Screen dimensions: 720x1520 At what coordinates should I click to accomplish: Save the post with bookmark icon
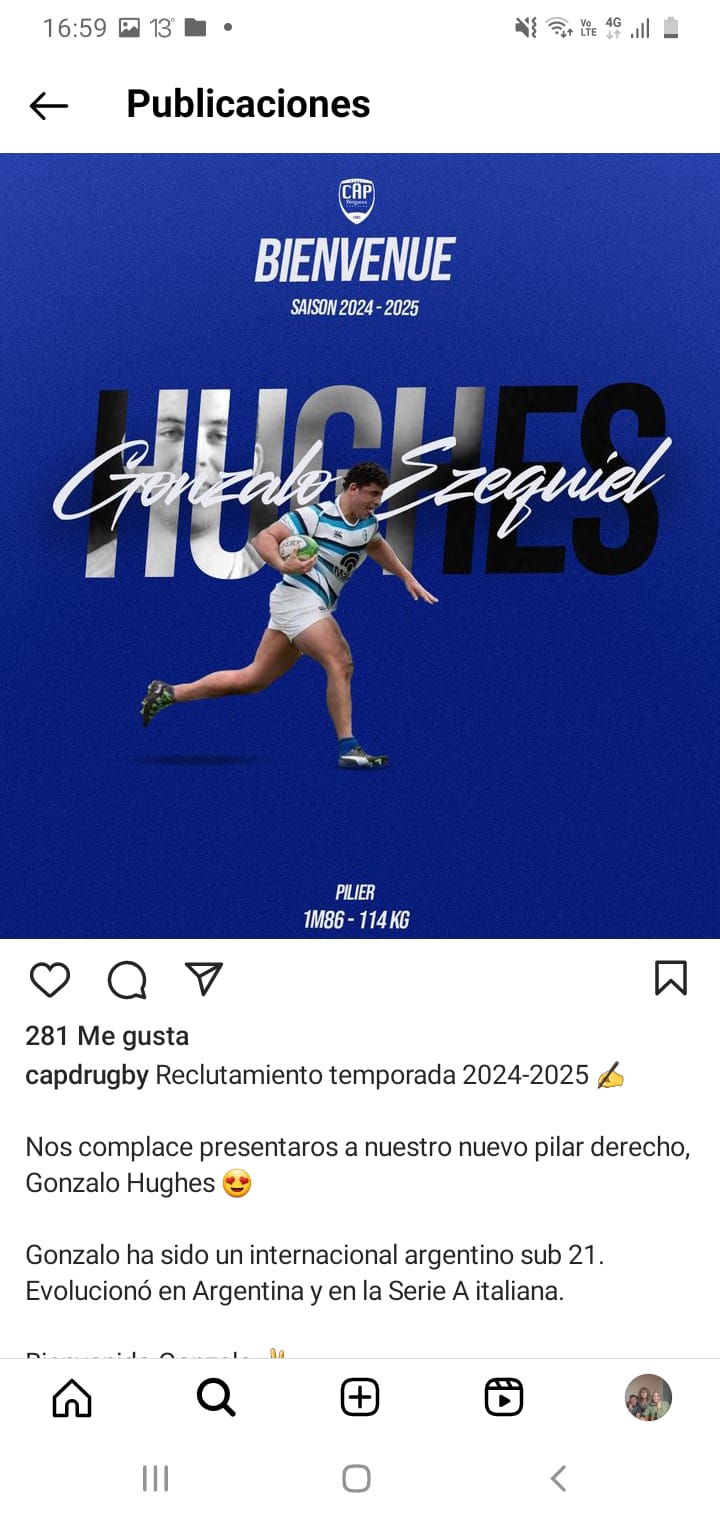point(670,978)
